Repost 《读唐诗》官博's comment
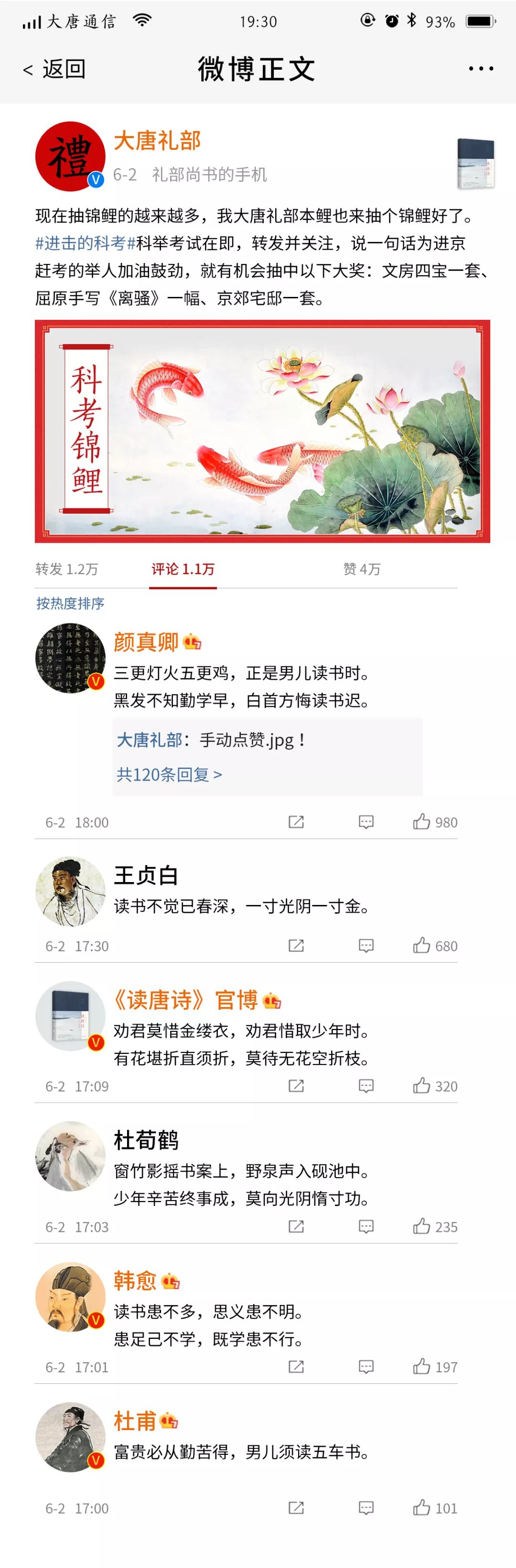Image resolution: width=516 pixels, height=1568 pixels. (x=296, y=1086)
